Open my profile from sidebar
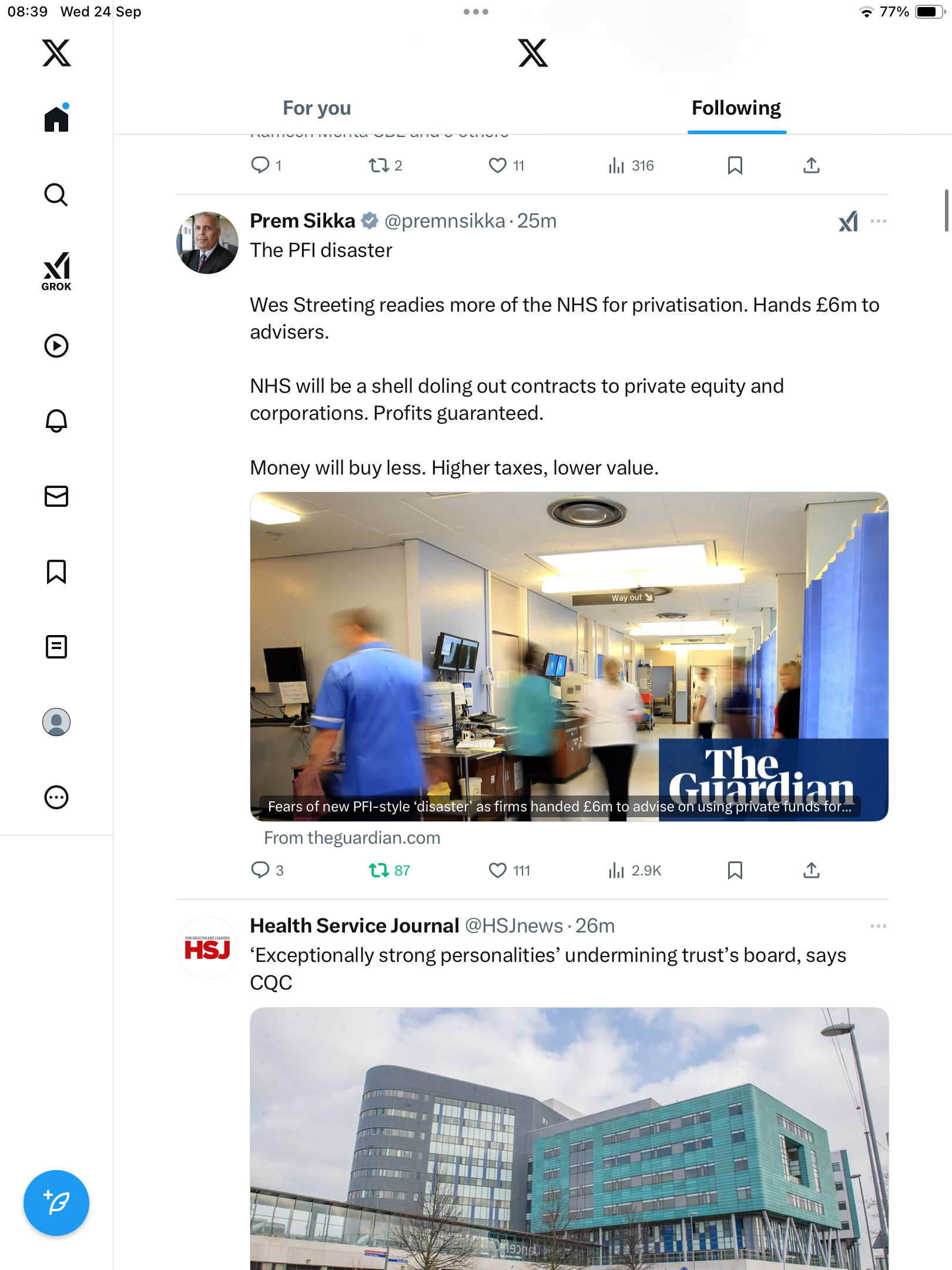 (x=56, y=722)
